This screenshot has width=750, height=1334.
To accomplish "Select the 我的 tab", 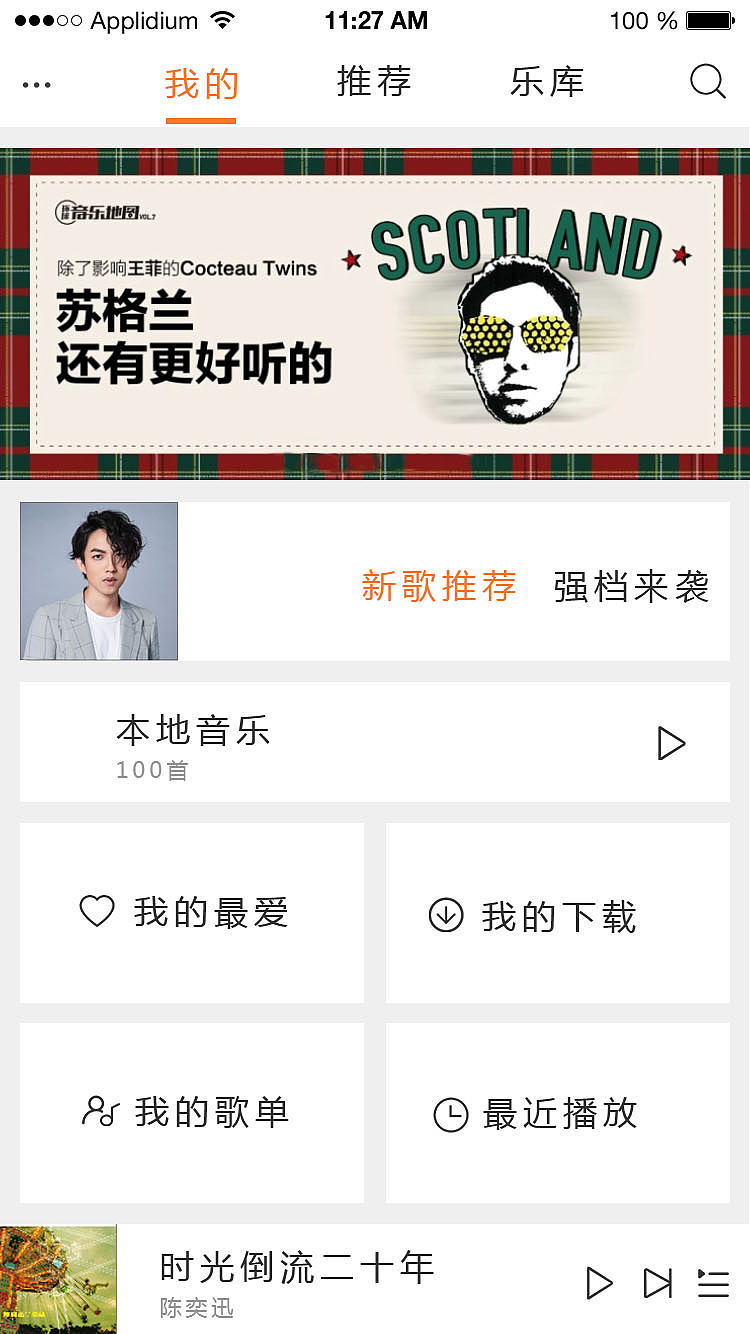I will 200,83.
